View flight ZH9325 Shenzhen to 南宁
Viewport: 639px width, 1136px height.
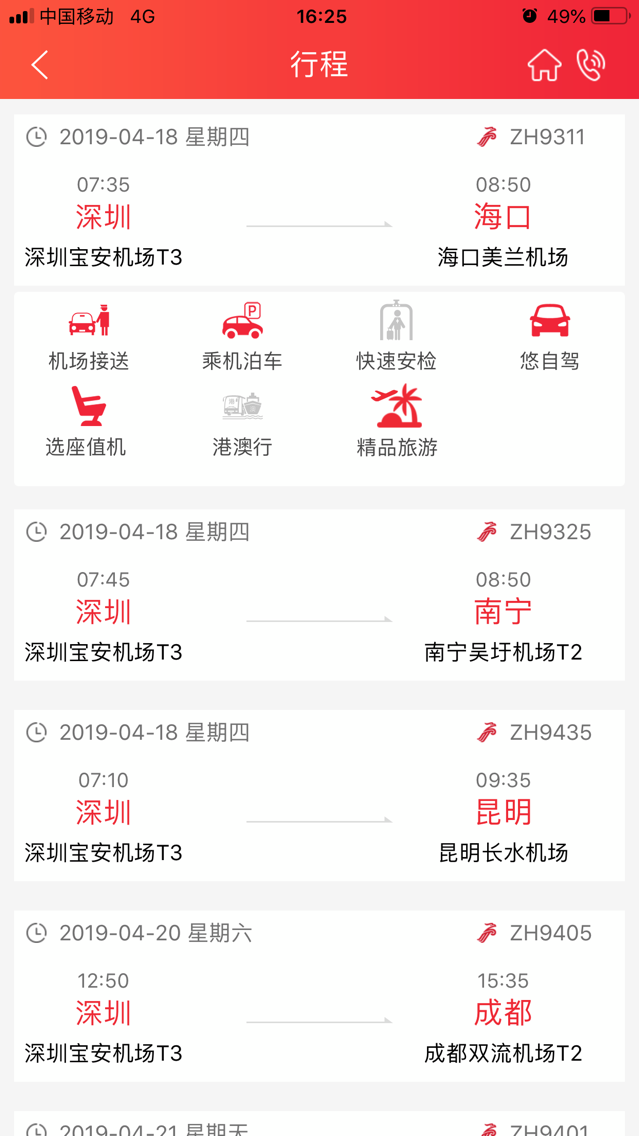(319, 595)
